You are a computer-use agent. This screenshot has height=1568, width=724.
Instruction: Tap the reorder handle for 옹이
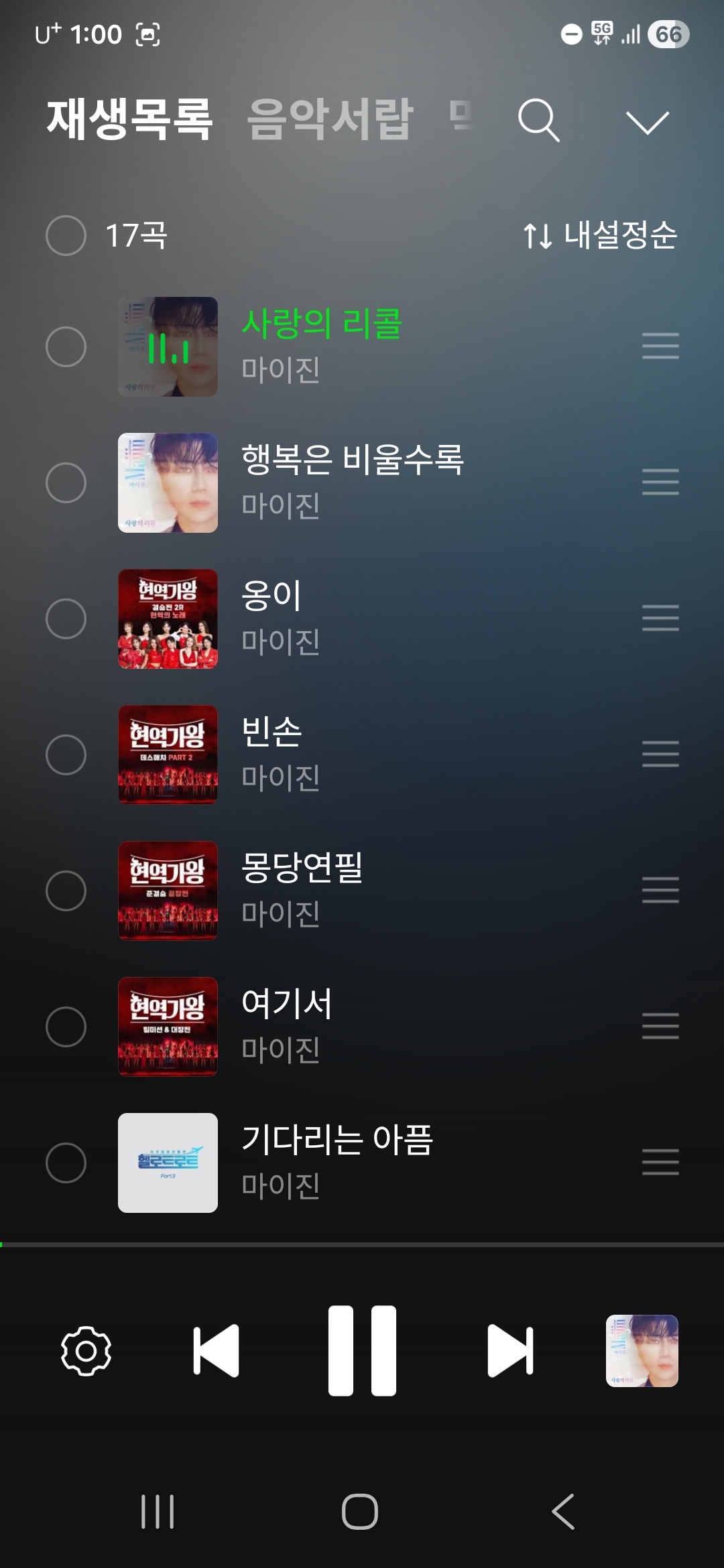pos(660,618)
